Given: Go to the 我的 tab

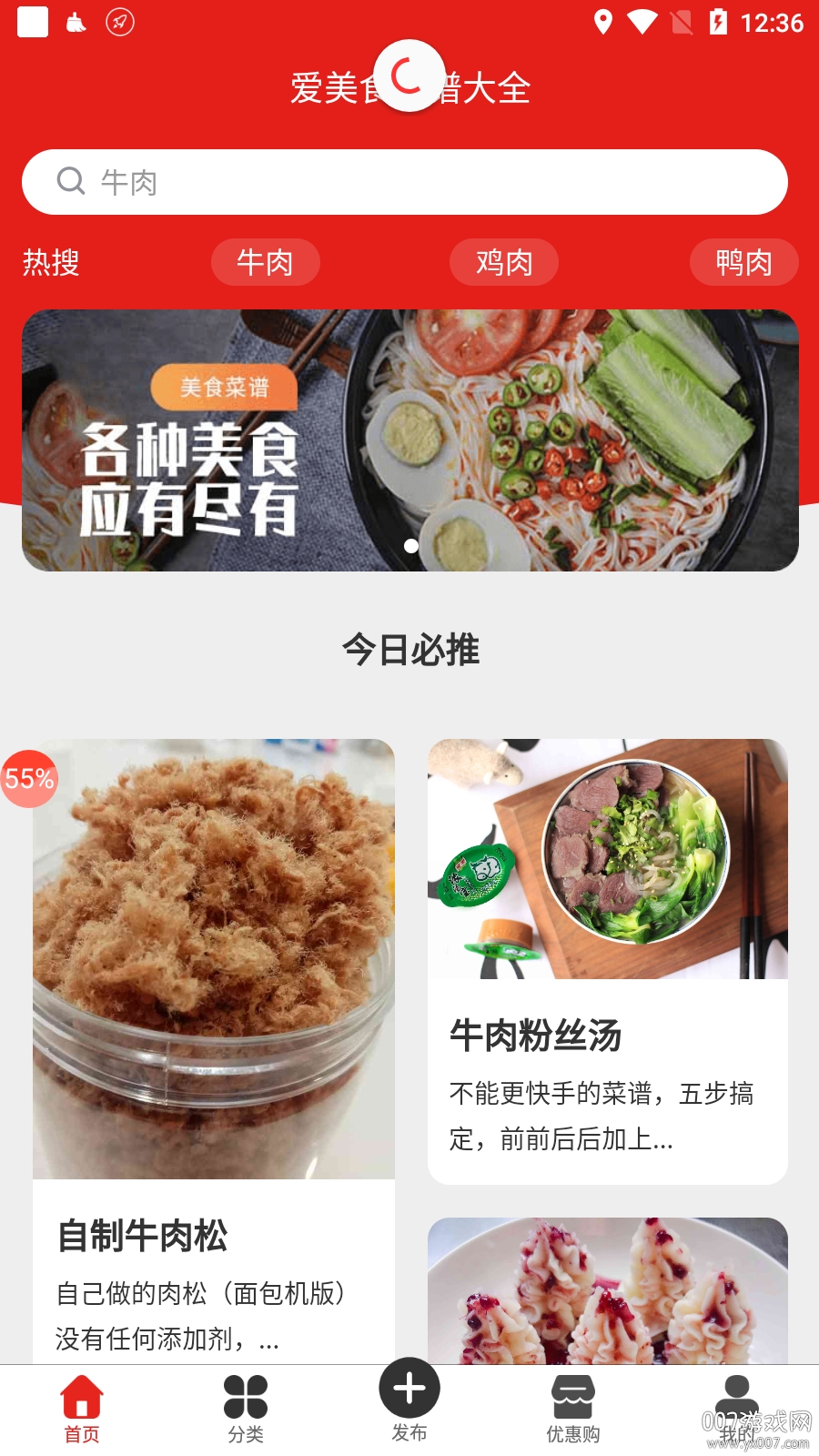Looking at the screenshot, I should (737, 1409).
